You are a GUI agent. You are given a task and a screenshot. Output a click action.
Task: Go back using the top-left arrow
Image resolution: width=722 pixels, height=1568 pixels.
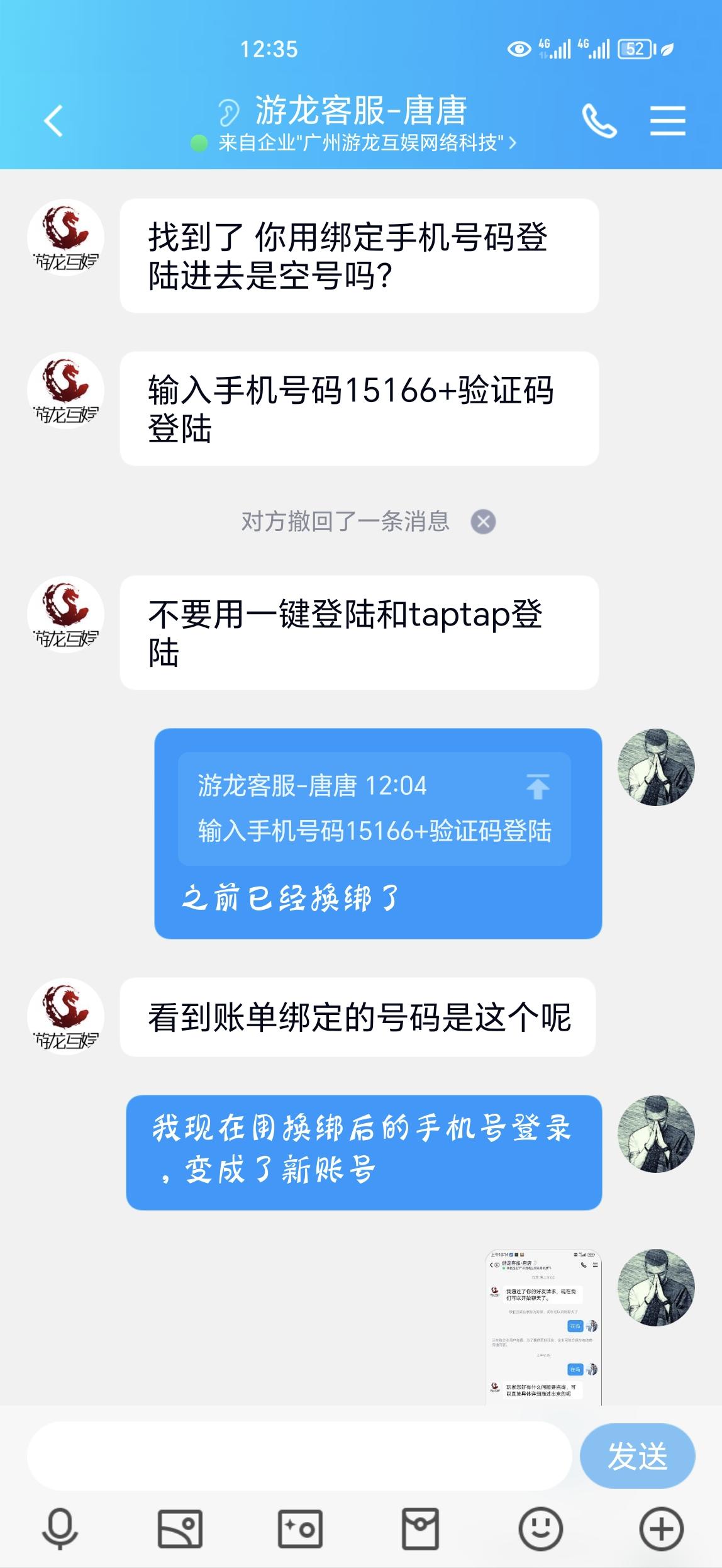tap(53, 120)
